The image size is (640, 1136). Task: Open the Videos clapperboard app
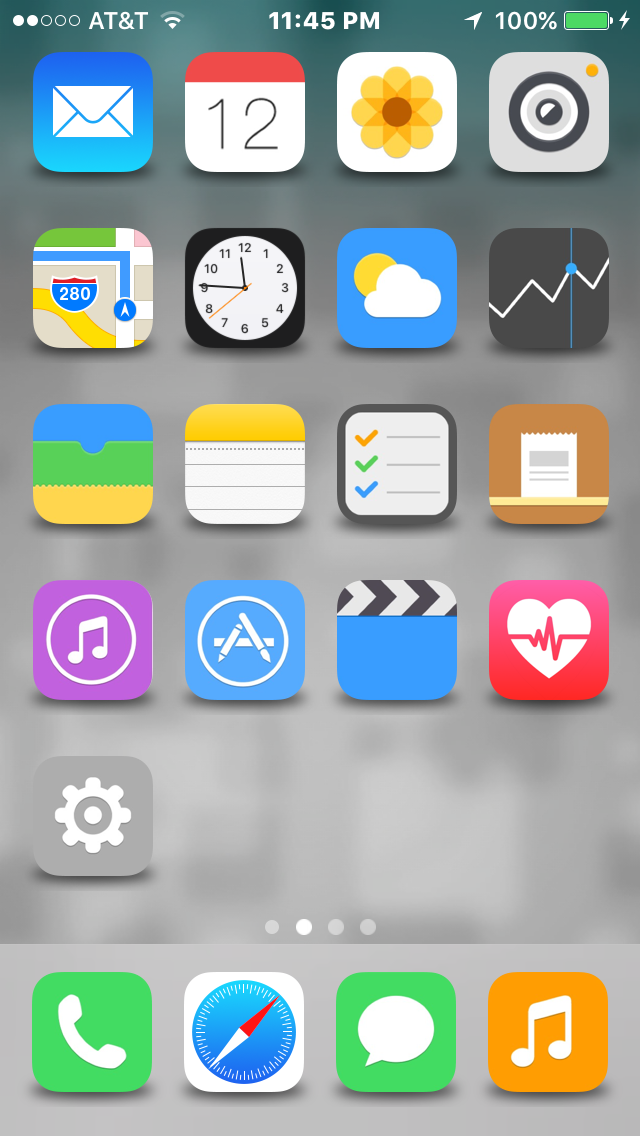tap(397, 640)
